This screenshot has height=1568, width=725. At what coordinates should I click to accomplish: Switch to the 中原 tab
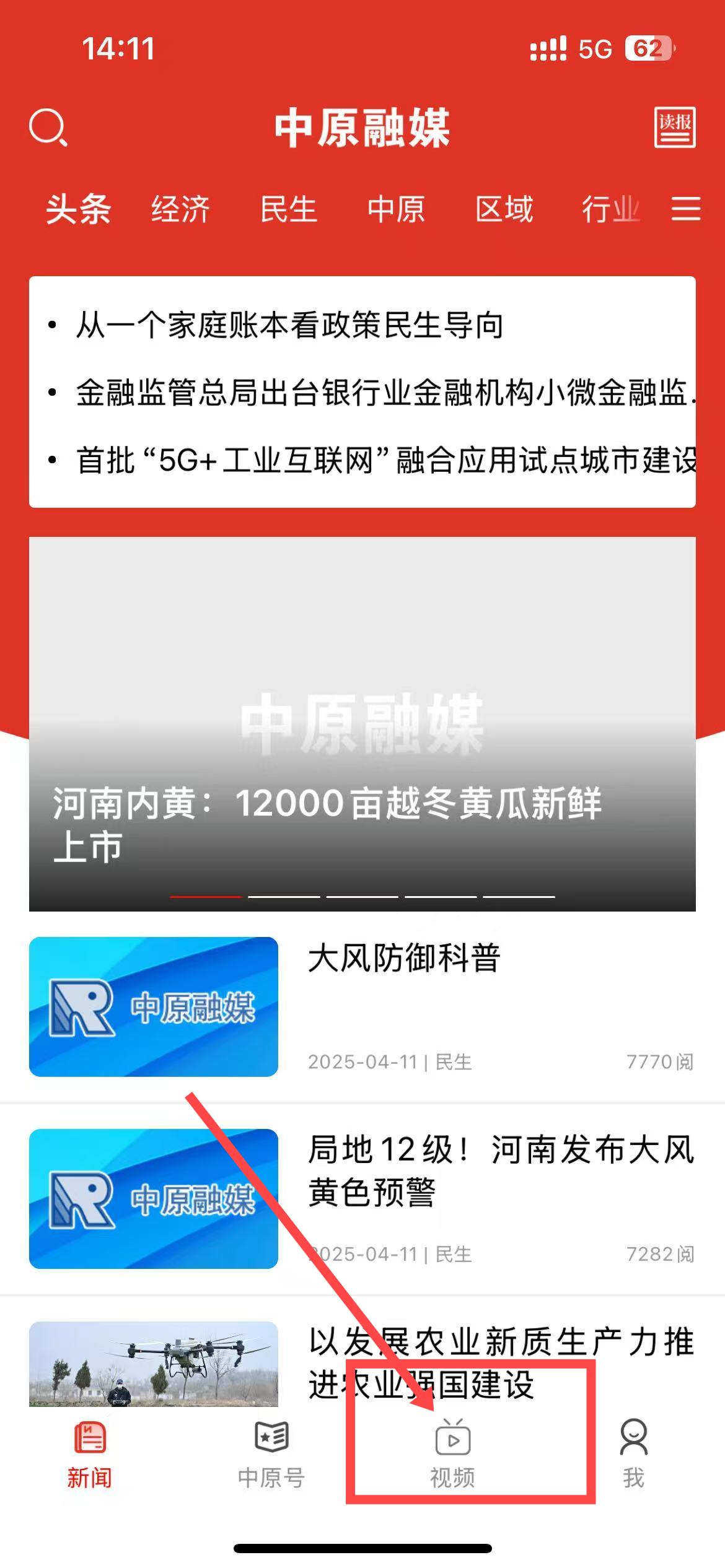point(396,209)
